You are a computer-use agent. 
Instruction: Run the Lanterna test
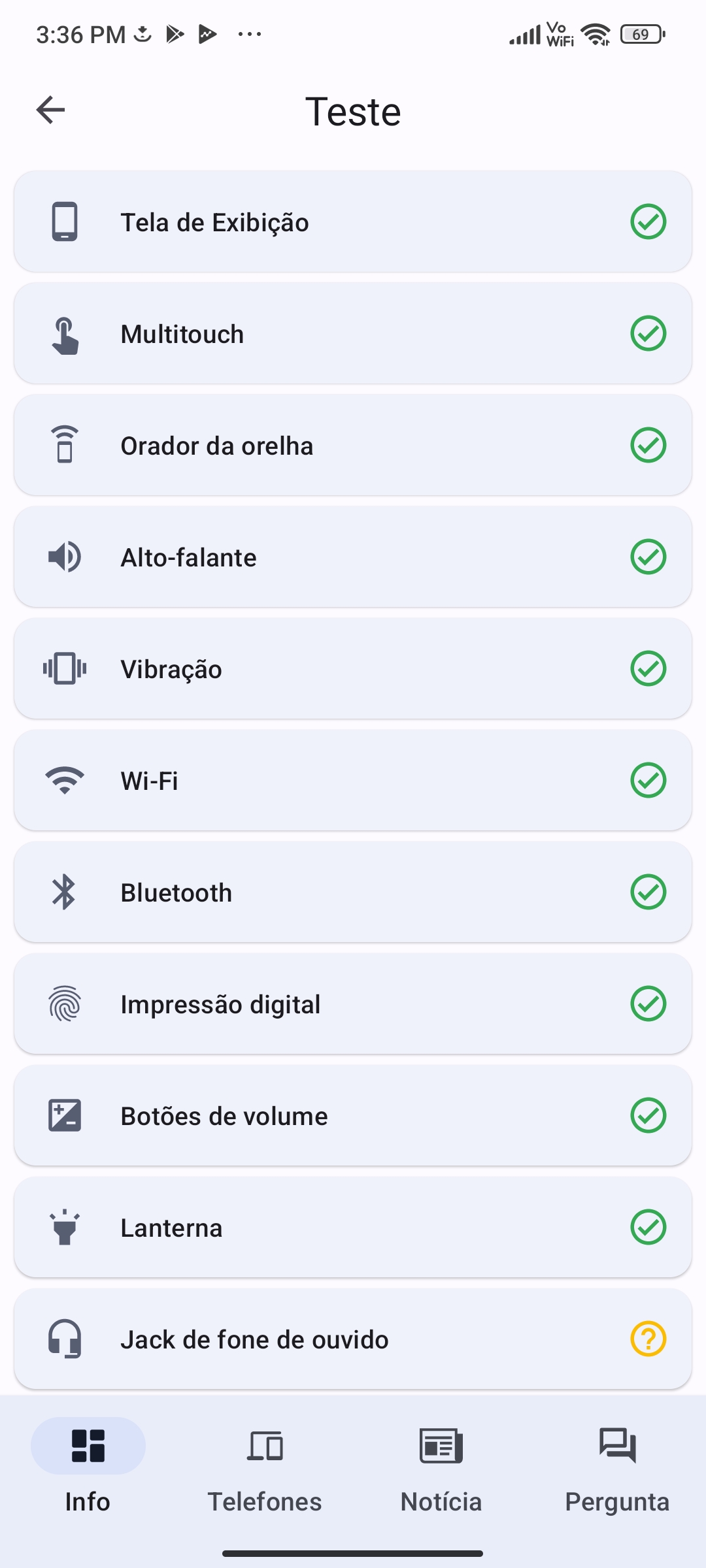point(353,1228)
